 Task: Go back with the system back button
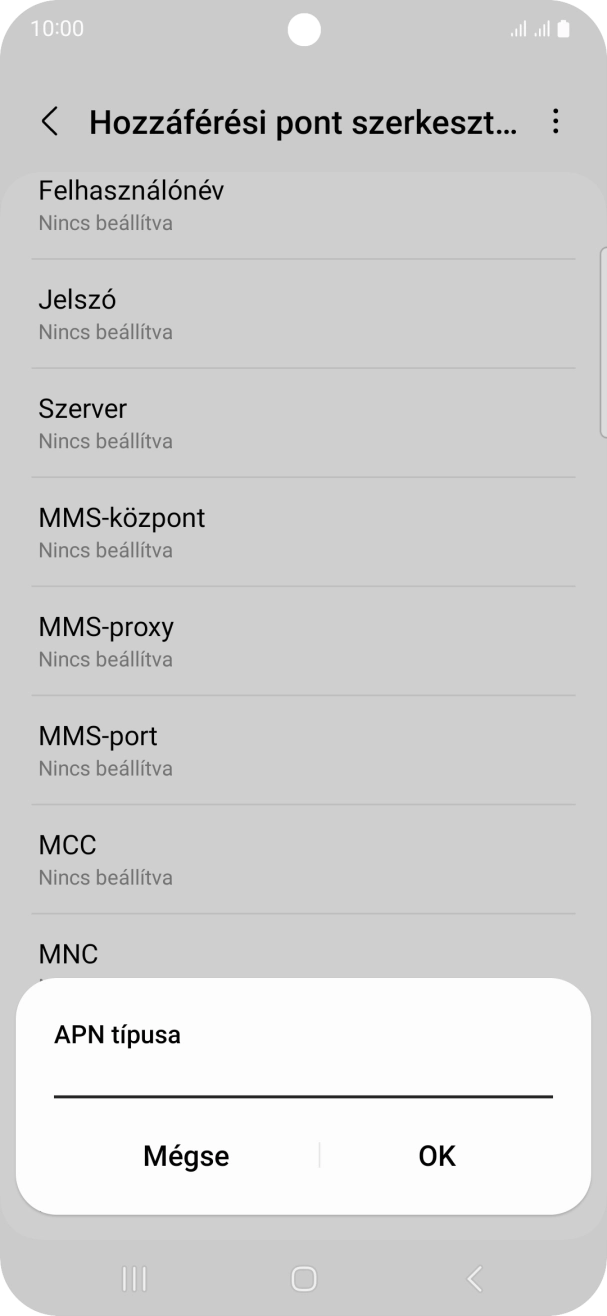[x=475, y=1278]
